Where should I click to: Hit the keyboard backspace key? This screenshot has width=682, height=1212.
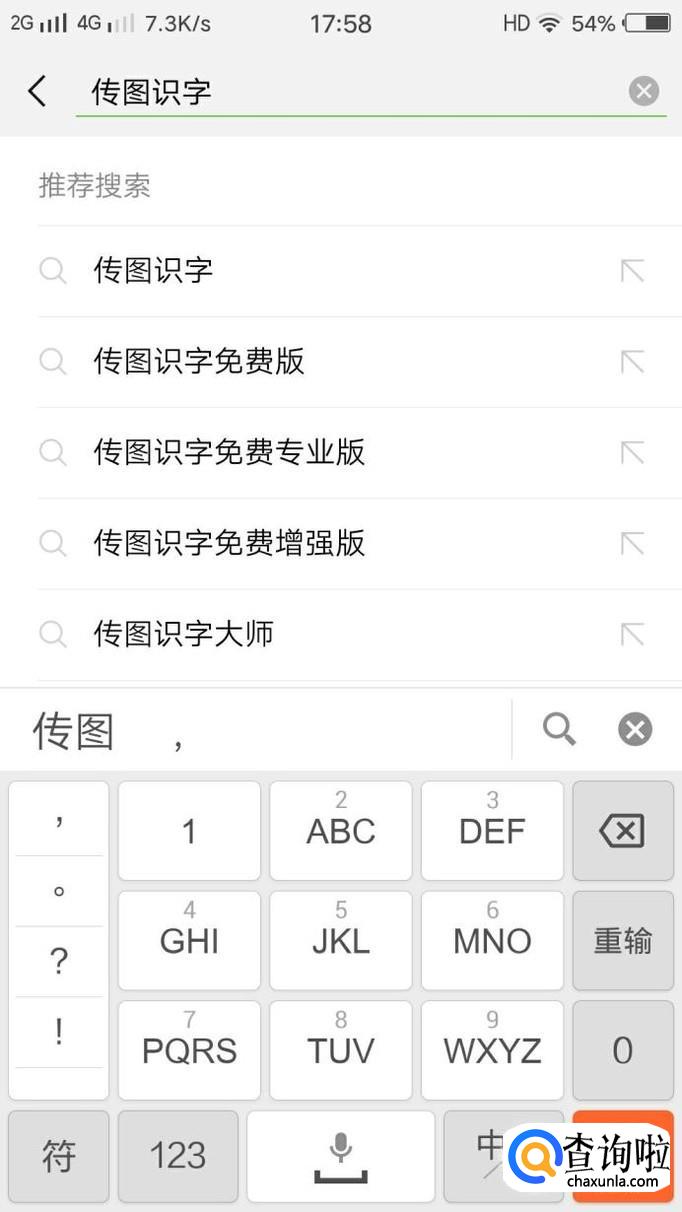click(622, 831)
